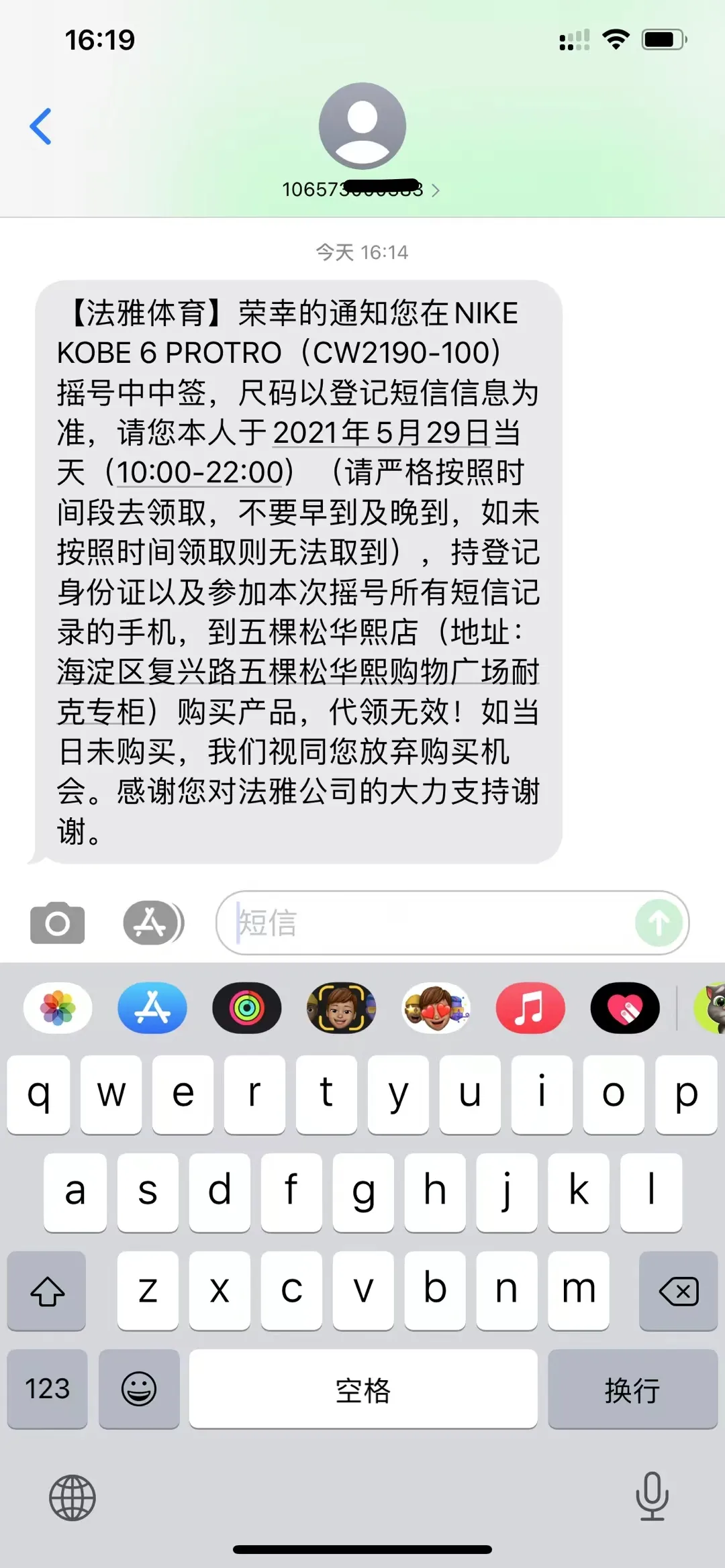Image resolution: width=725 pixels, height=1568 pixels.
Task: Switch keyboard language with the globe key
Action: pyautogui.click(x=72, y=1498)
